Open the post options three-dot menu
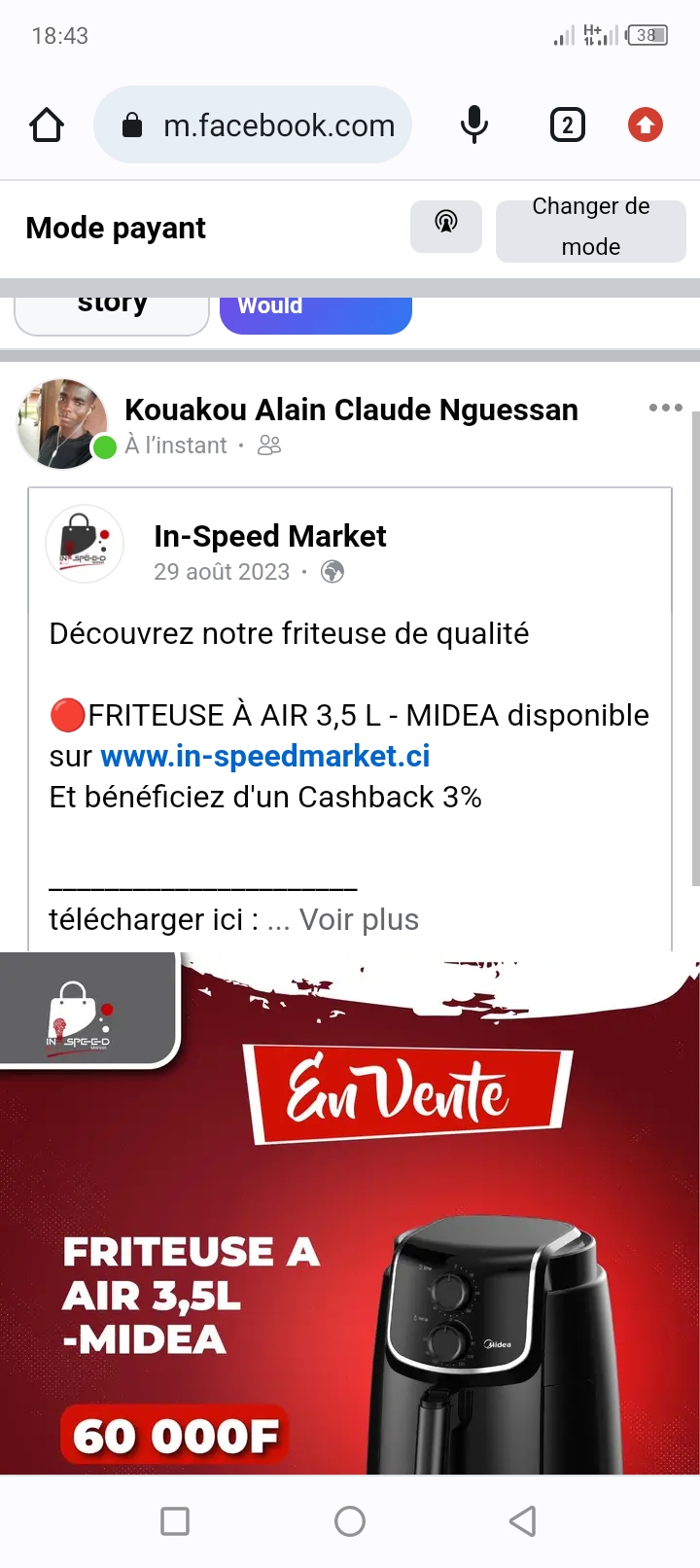 (665, 409)
